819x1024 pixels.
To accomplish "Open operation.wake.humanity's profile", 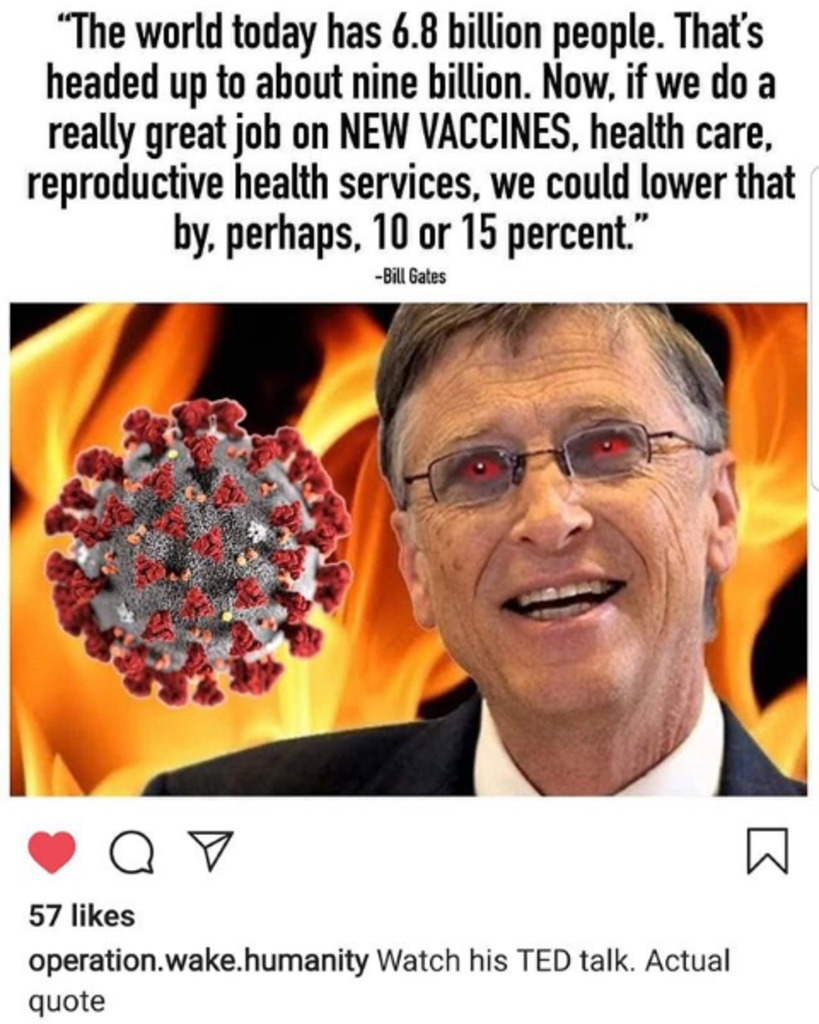I will 198,962.
